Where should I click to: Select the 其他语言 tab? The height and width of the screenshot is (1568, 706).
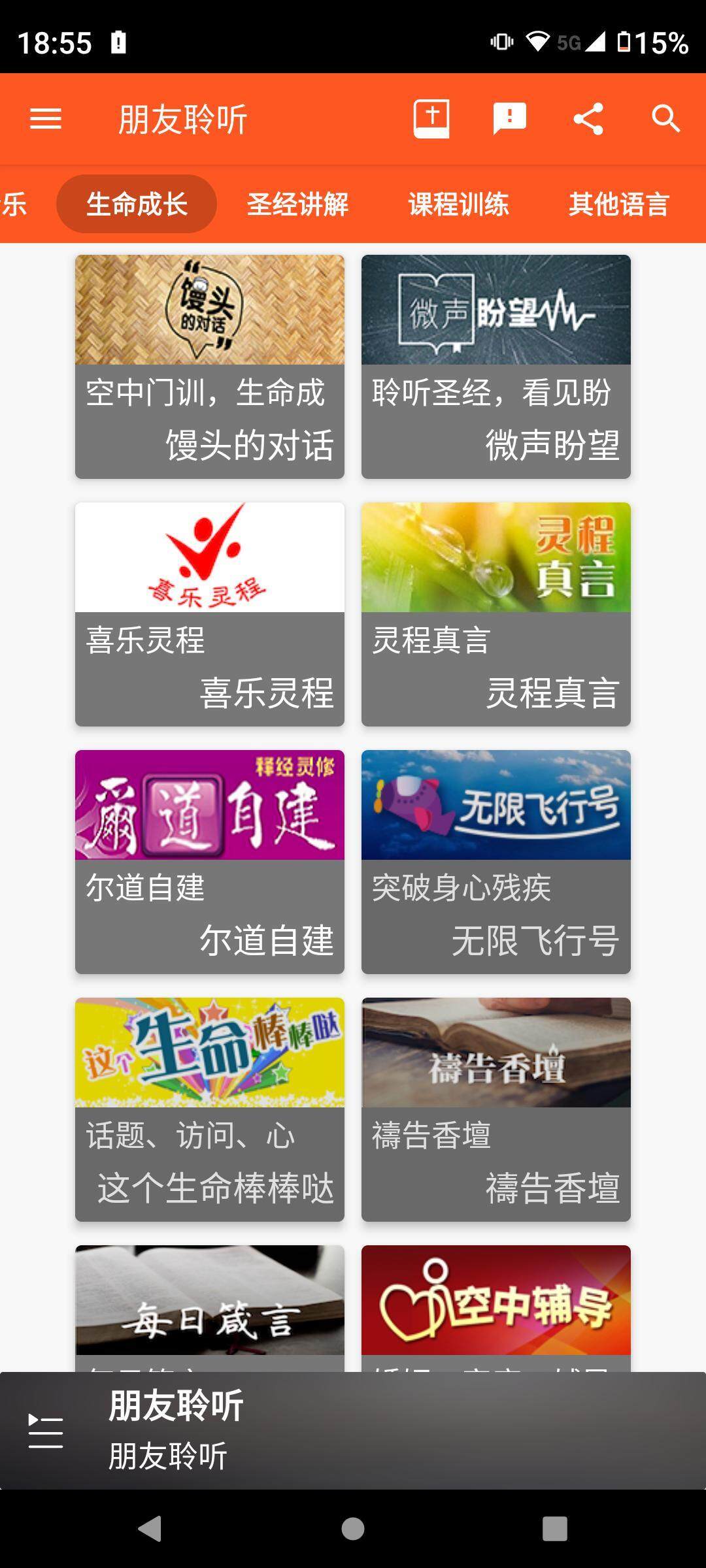coord(618,204)
